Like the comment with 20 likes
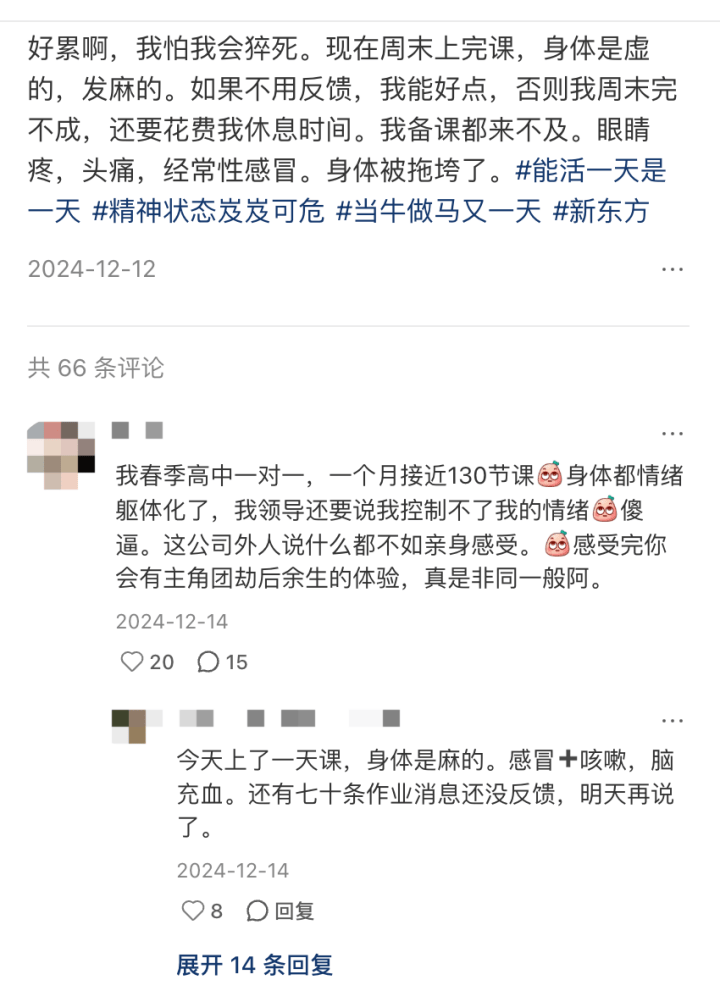This screenshot has width=720, height=991. coord(132,662)
